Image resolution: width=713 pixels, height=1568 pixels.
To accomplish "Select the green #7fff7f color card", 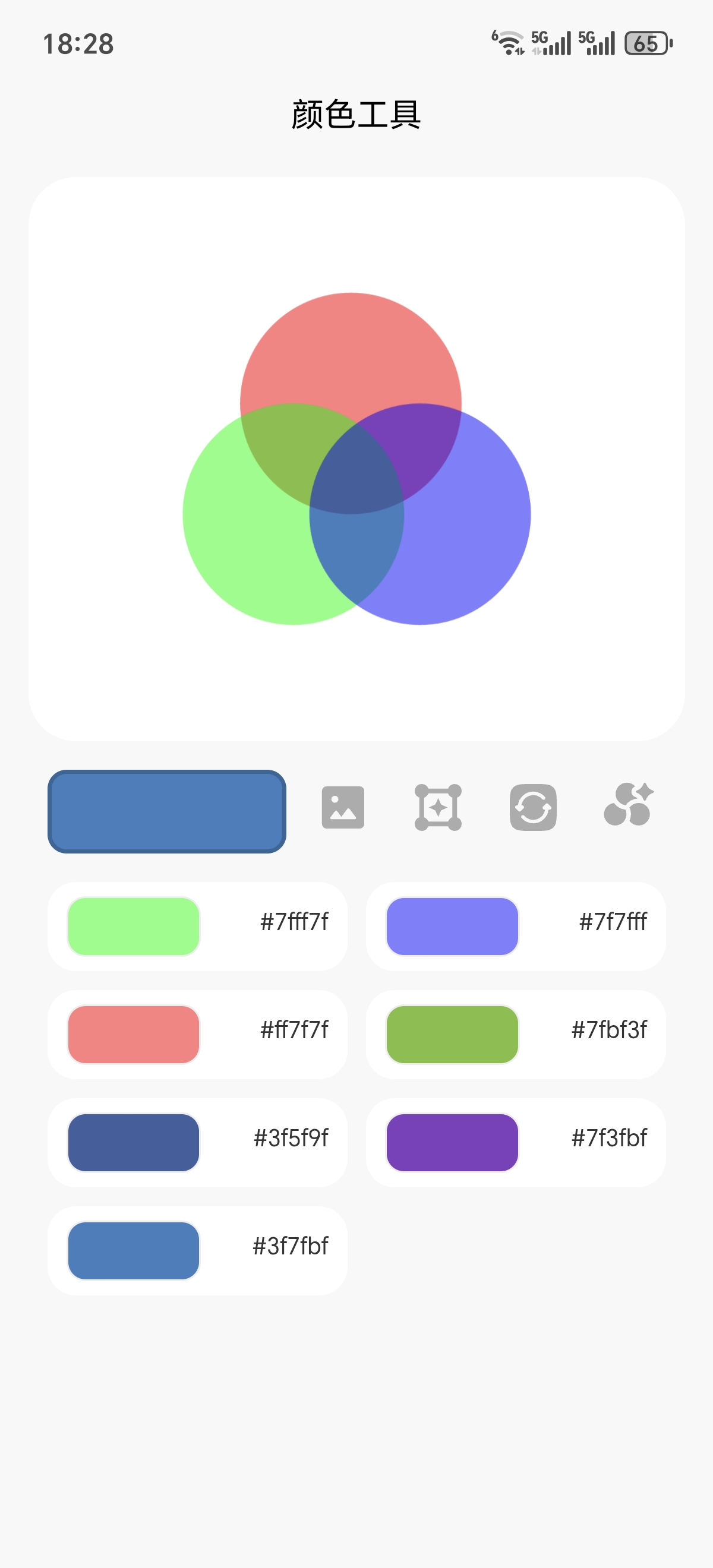I will [x=197, y=927].
